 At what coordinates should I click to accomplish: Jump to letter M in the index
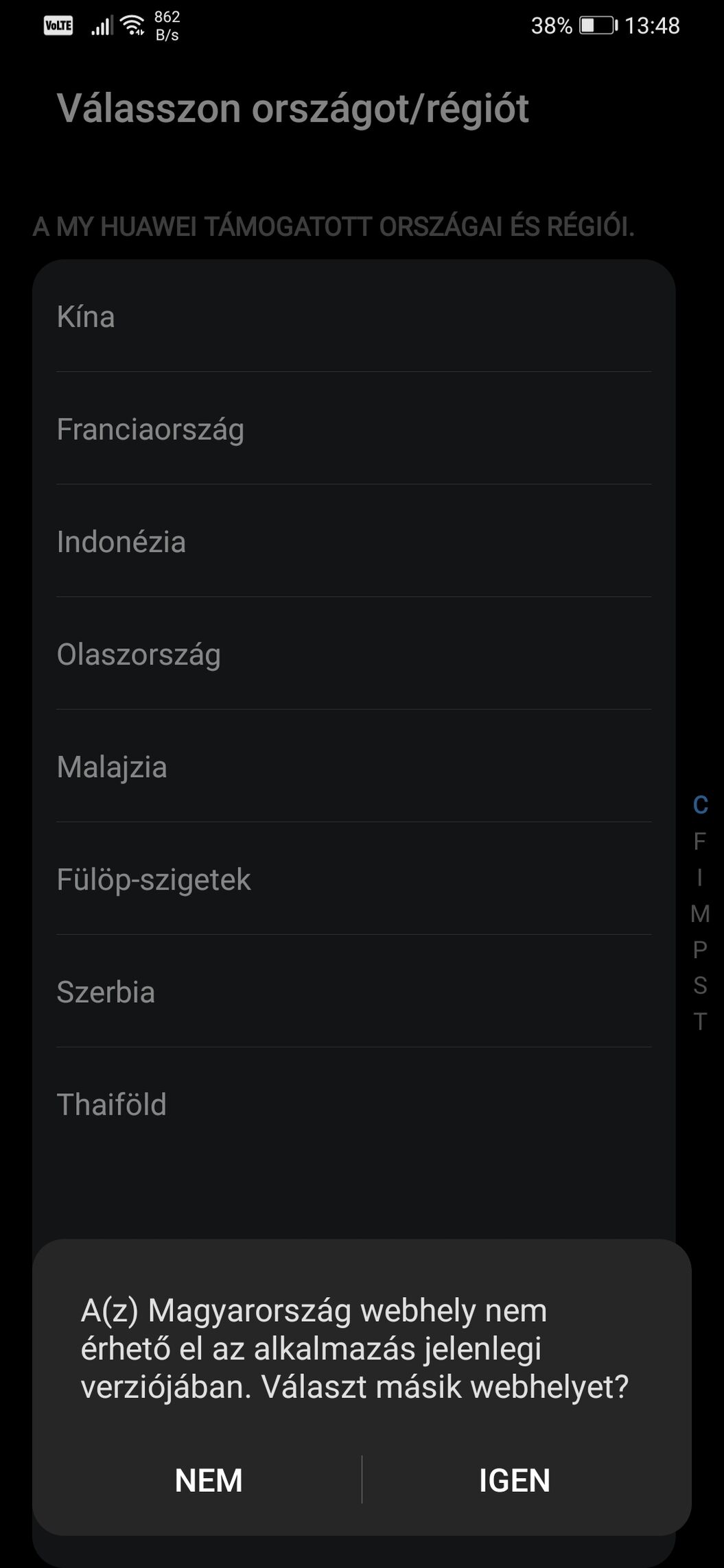699,913
